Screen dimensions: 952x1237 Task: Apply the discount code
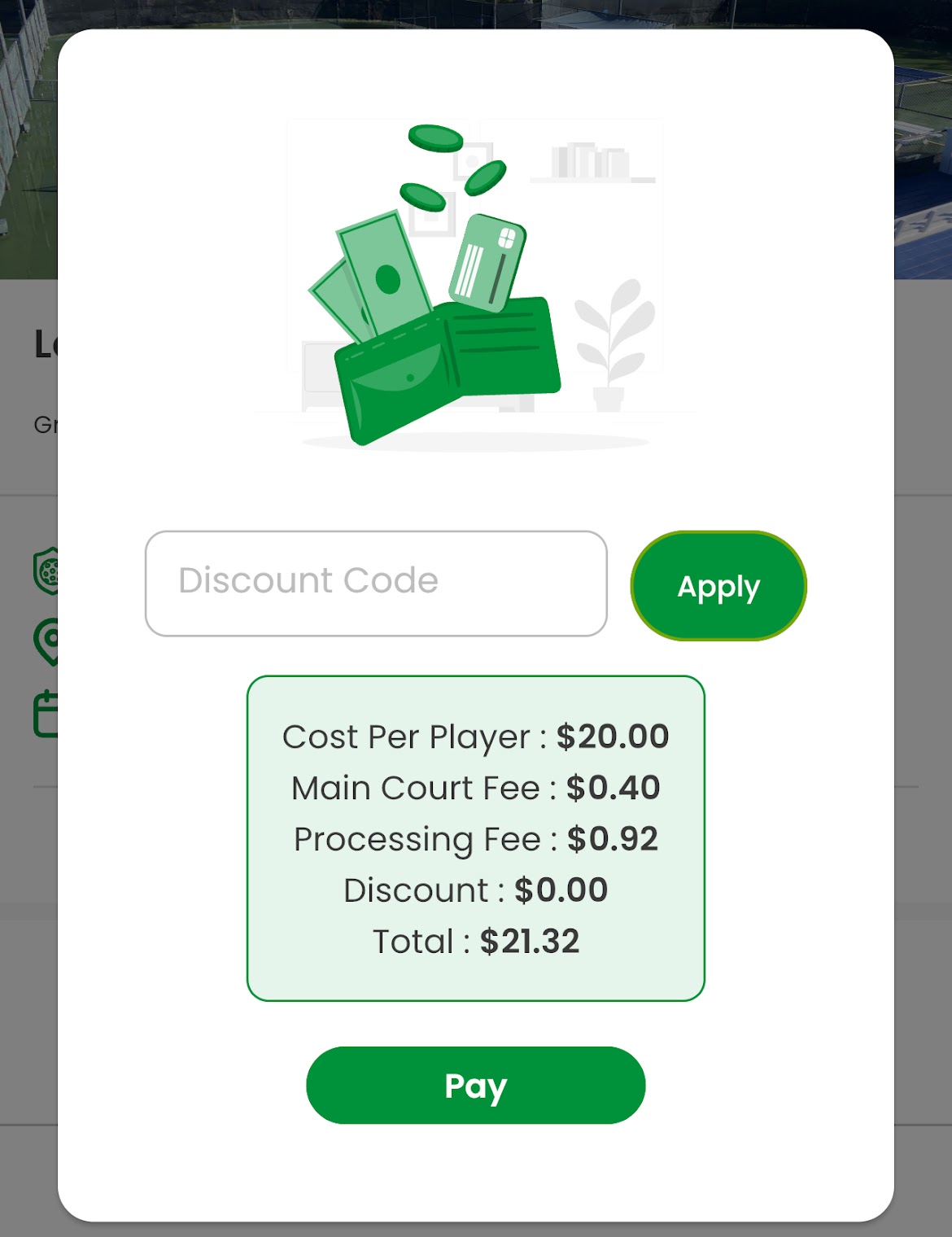[718, 586]
